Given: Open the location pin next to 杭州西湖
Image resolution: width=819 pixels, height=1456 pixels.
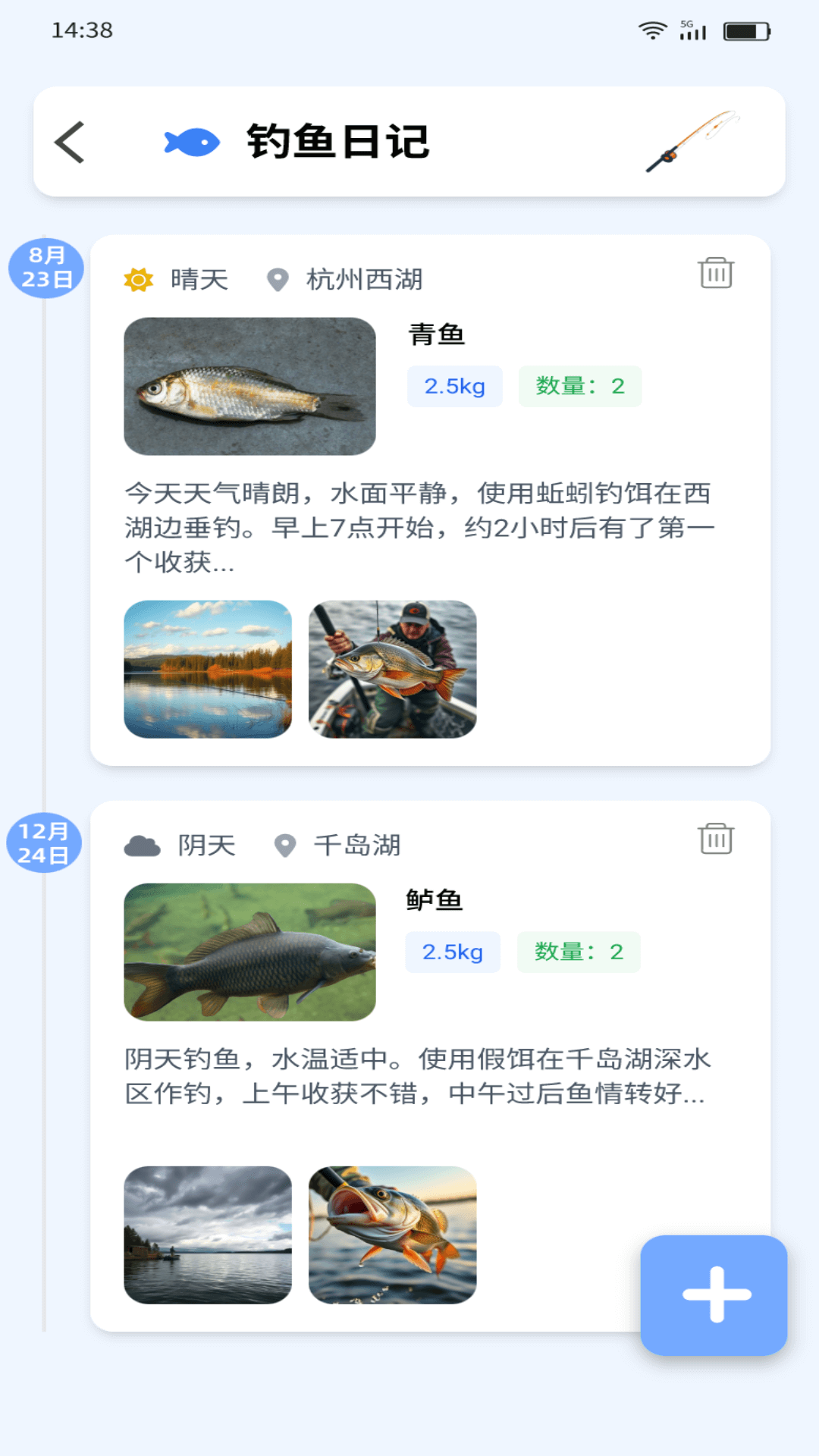Looking at the screenshot, I should click(278, 279).
